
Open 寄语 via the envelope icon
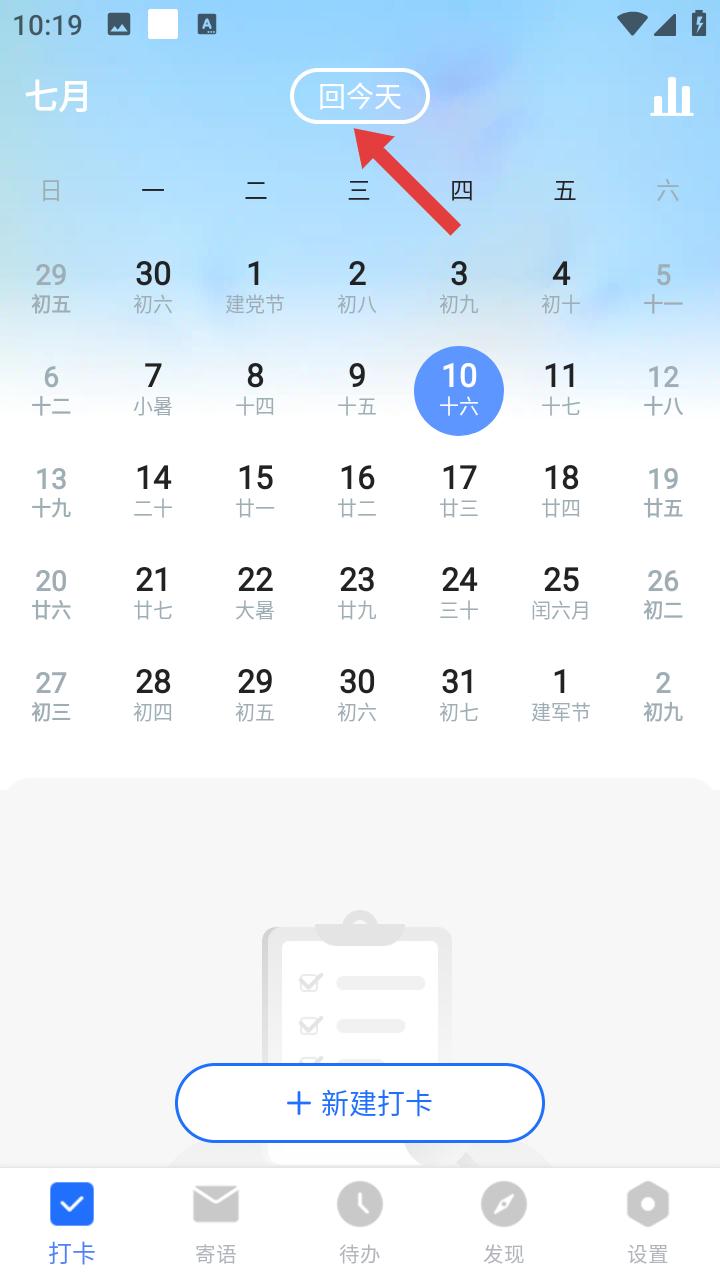tap(215, 1204)
